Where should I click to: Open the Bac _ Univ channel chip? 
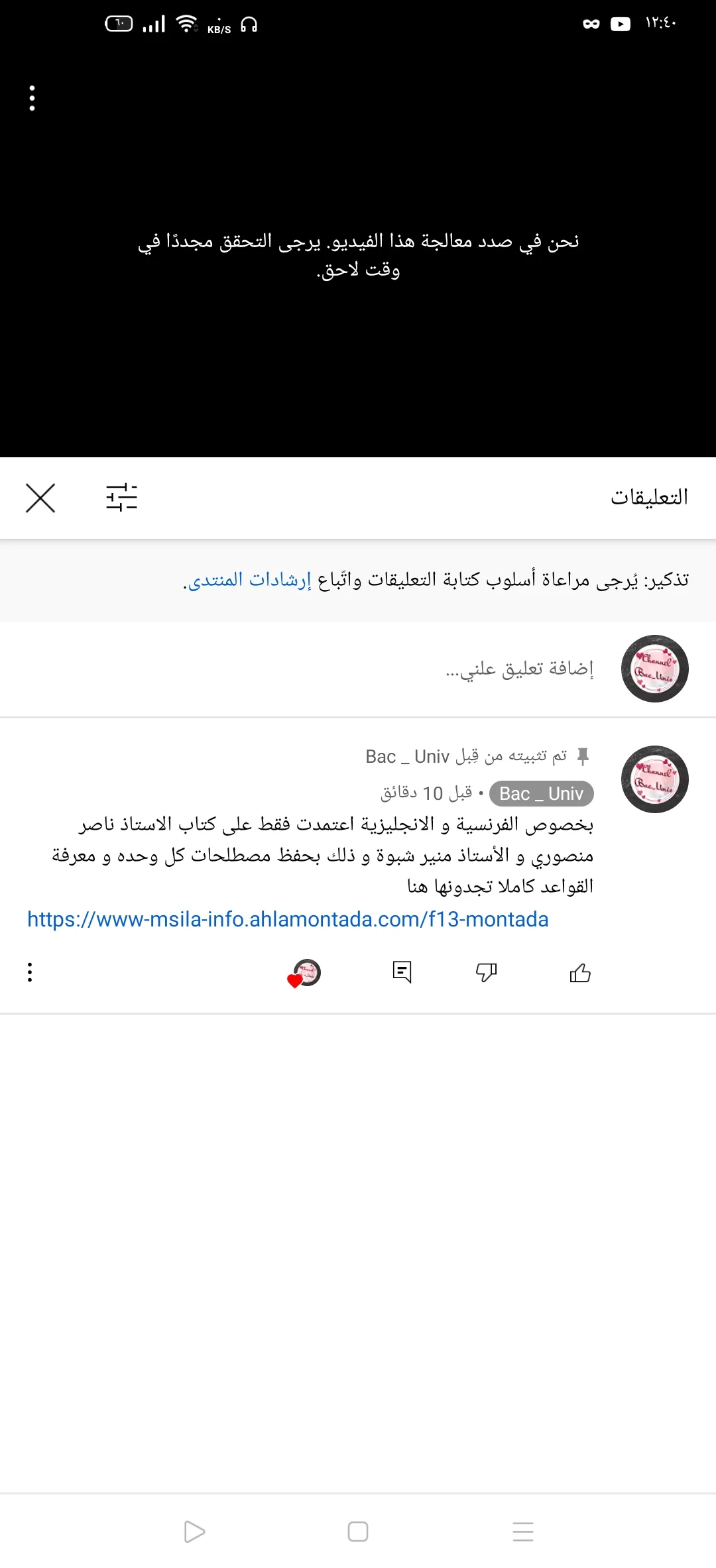tap(541, 793)
